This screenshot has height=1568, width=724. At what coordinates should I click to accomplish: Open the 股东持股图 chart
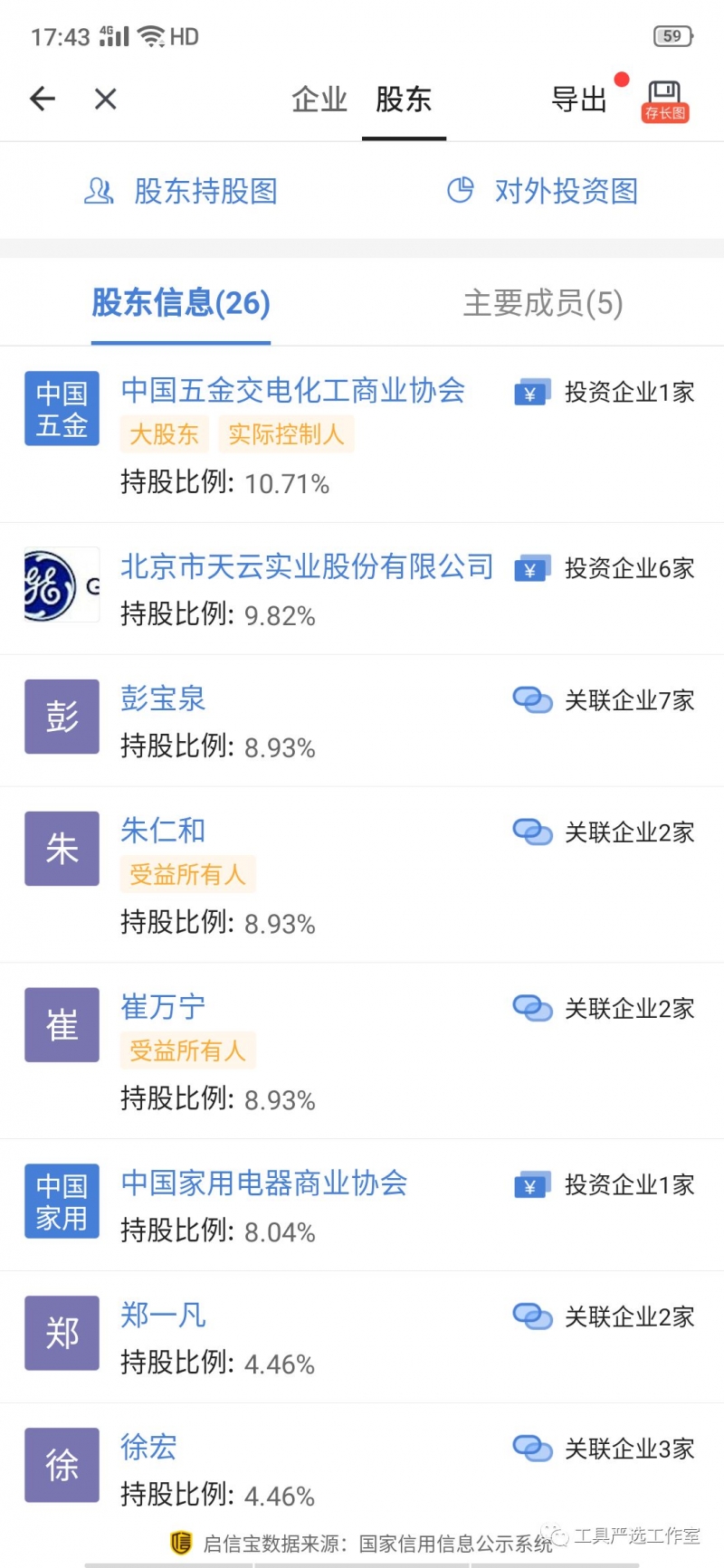click(x=181, y=191)
